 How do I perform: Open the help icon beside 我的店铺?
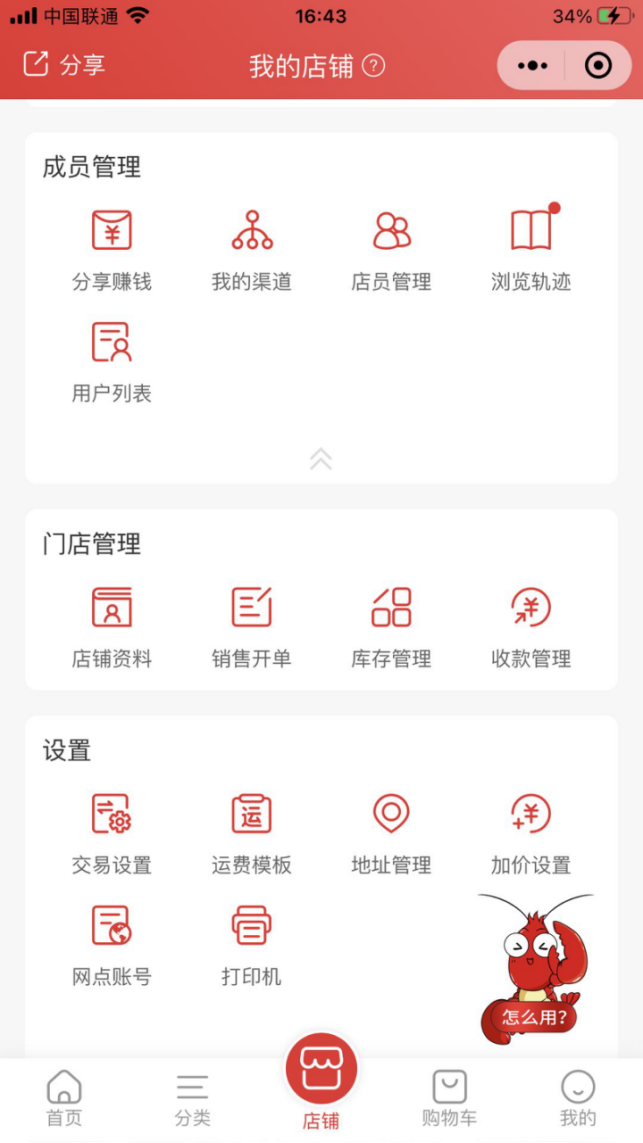tap(373, 66)
